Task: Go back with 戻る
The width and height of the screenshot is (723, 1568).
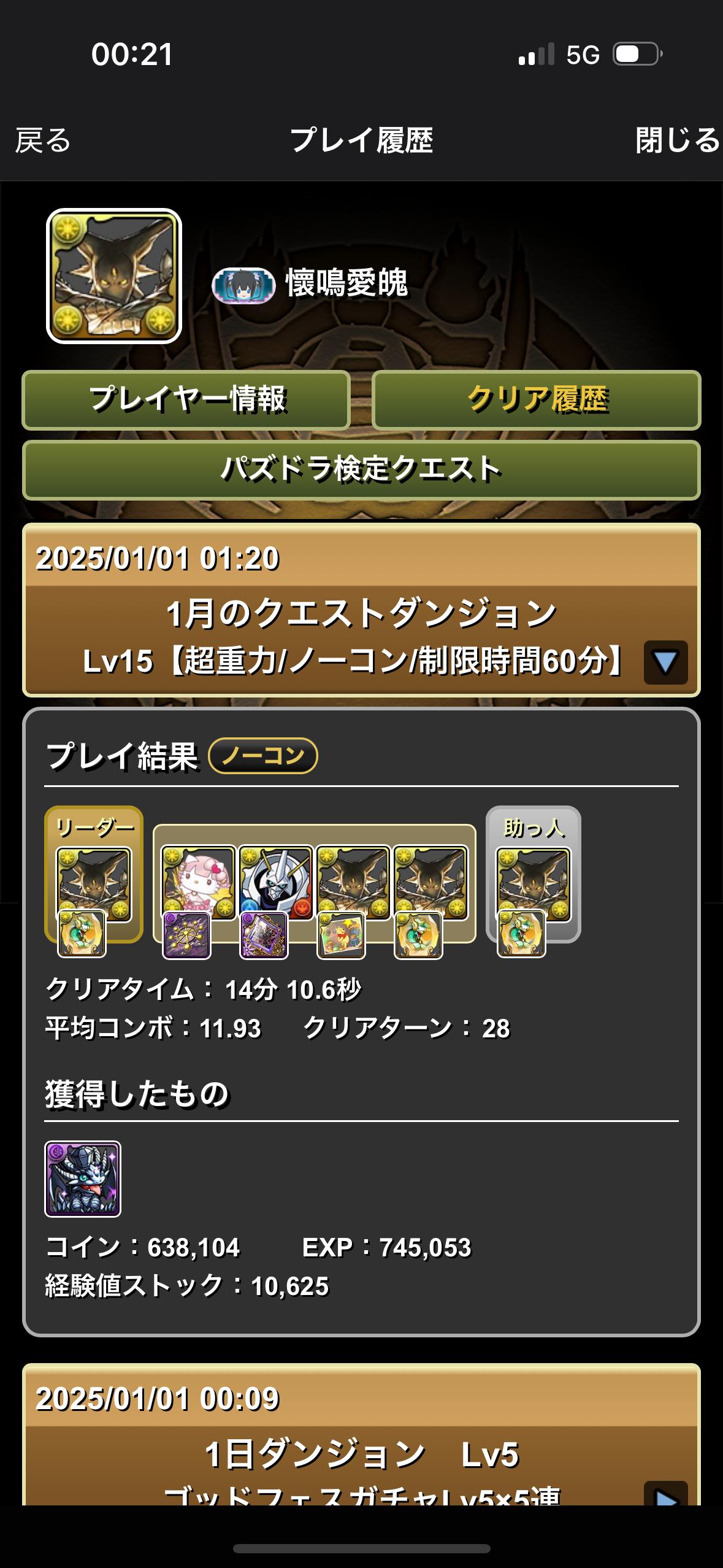Action: click(x=43, y=140)
